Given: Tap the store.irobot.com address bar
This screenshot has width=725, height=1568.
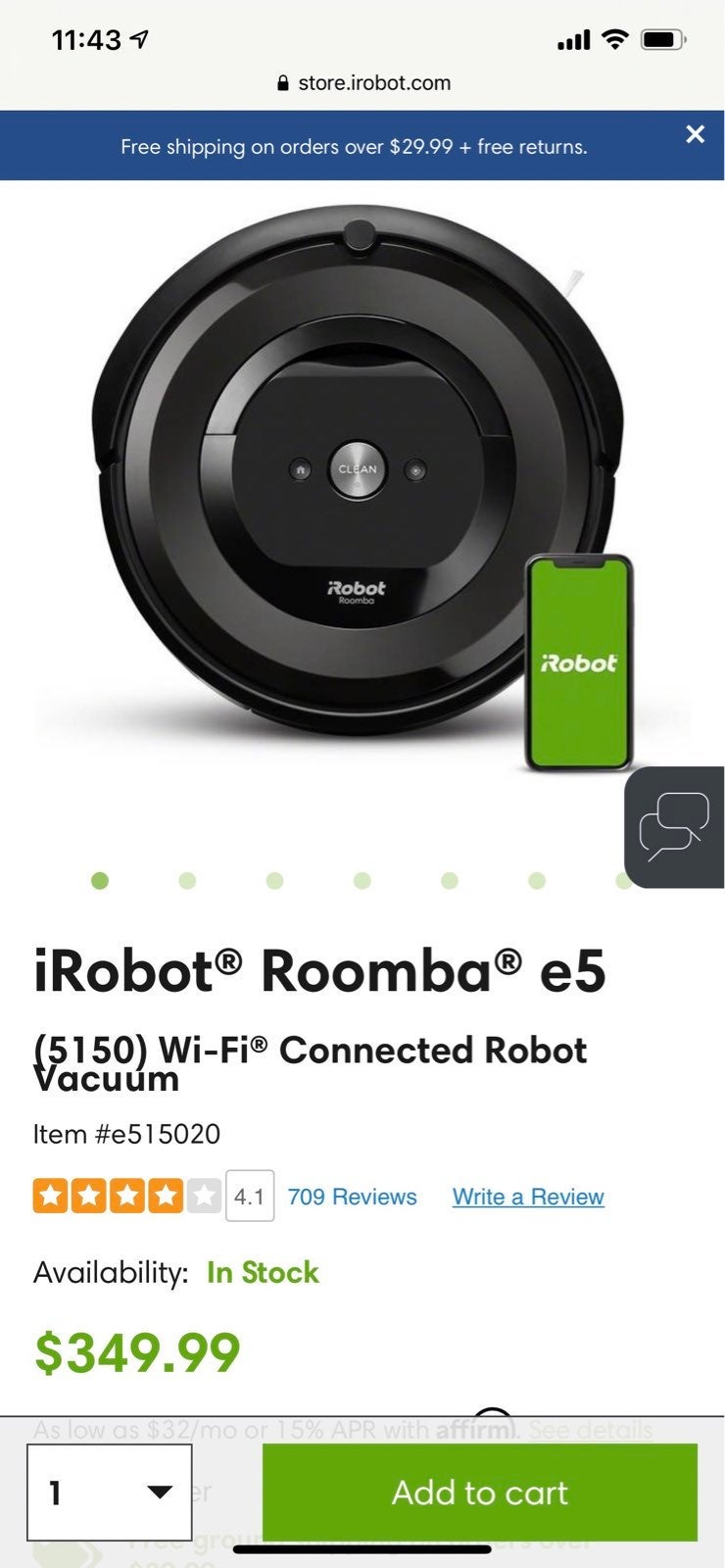Looking at the screenshot, I should pyautogui.click(x=363, y=83).
